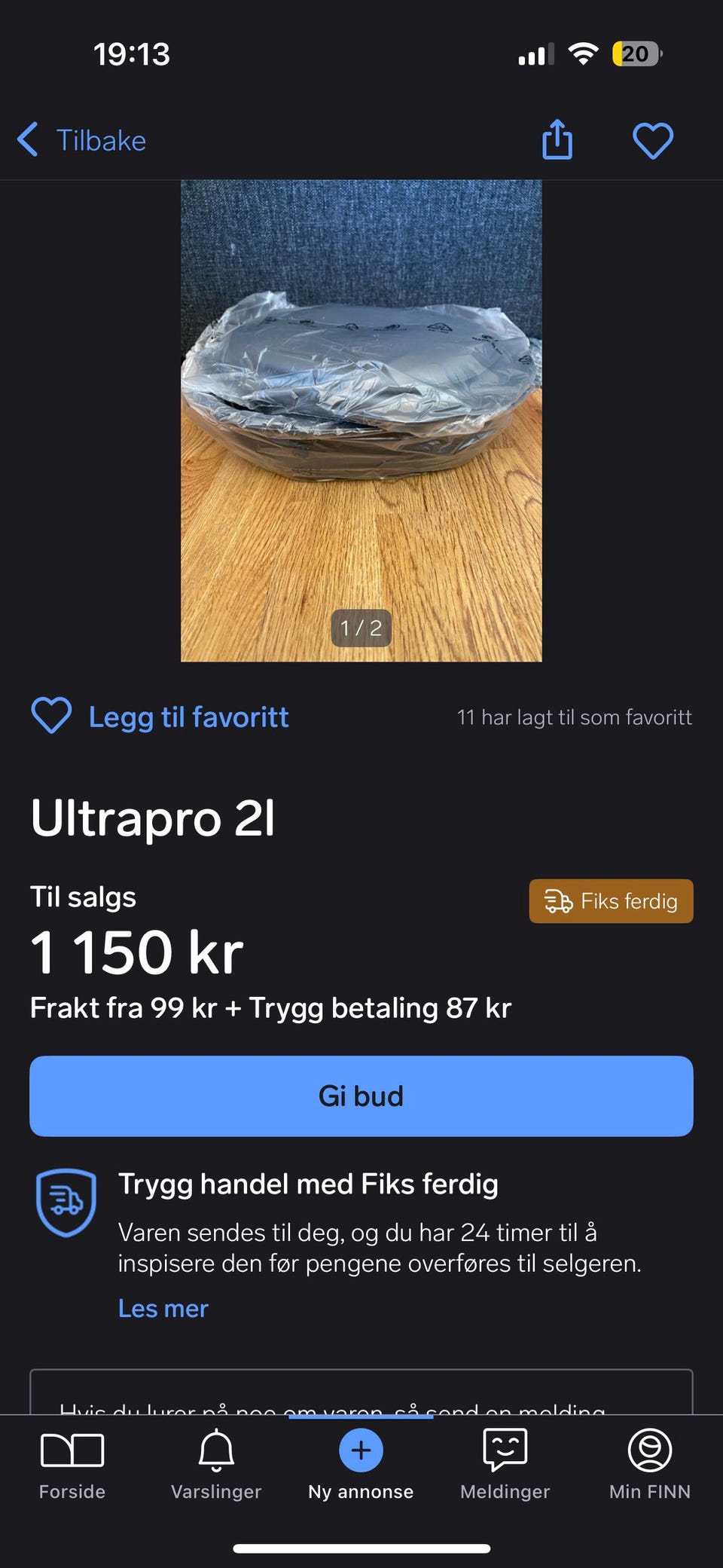
Task: Open Les mer about Fiks ferdig
Action: (163, 1309)
